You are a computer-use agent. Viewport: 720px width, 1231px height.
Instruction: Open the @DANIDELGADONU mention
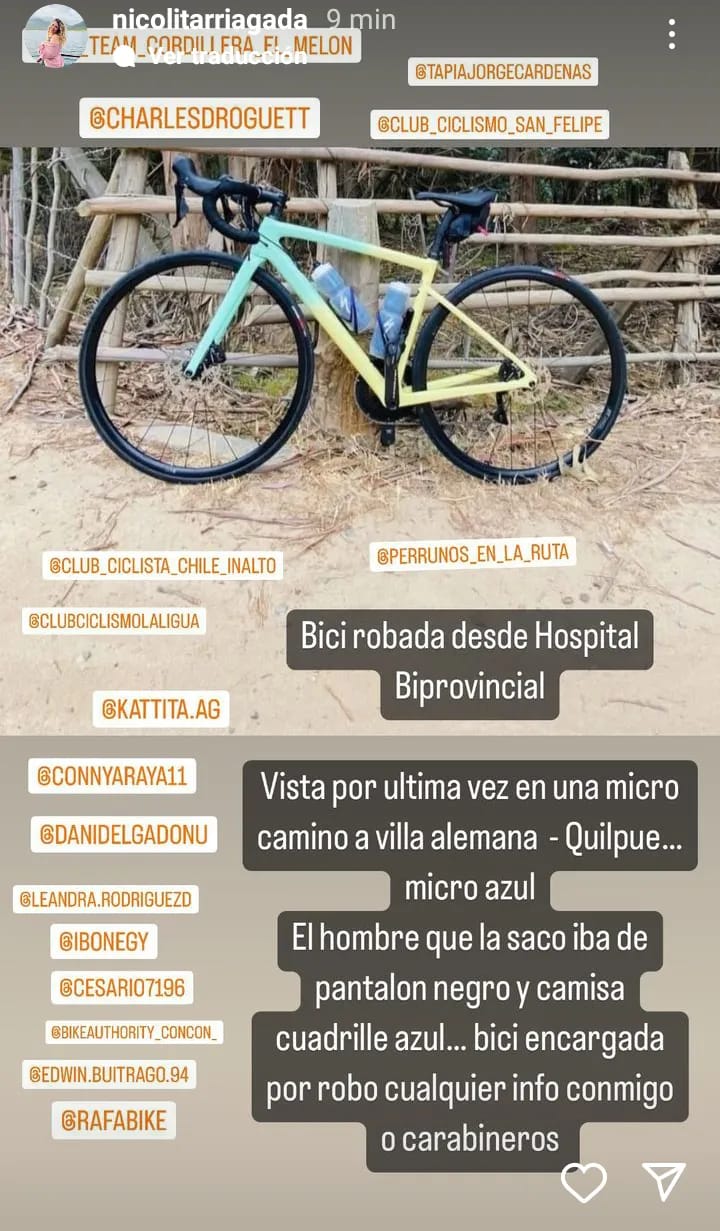pos(124,834)
